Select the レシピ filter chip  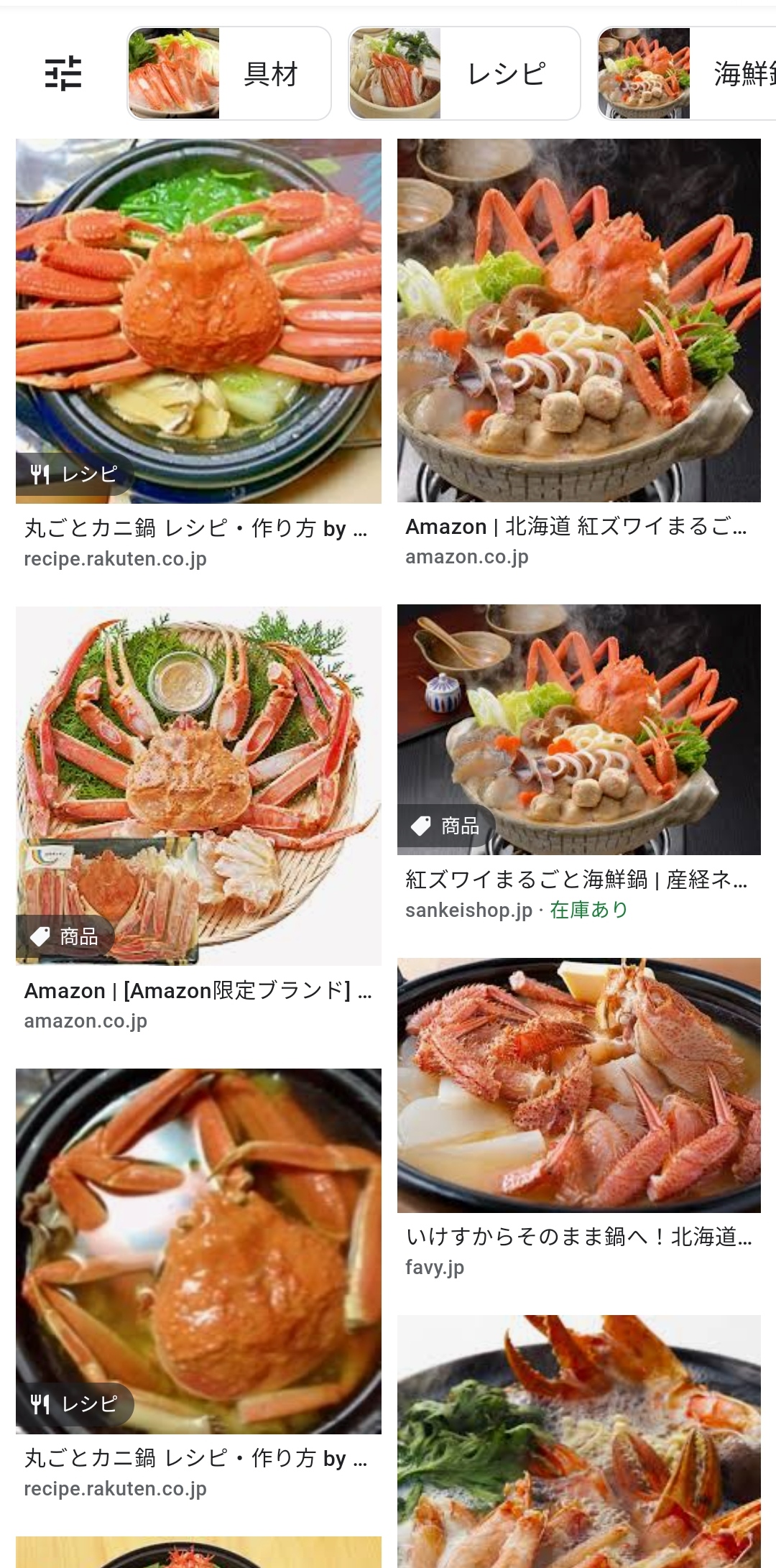464,73
